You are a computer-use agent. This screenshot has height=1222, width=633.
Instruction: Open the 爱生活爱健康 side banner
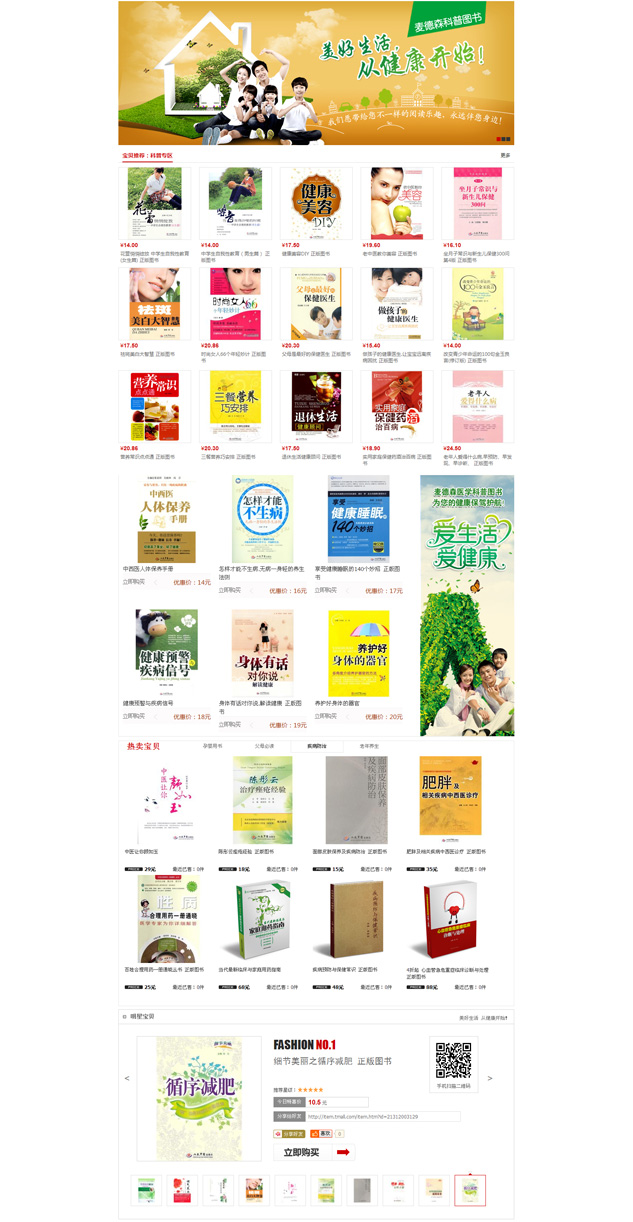pyautogui.click(x=467, y=605)
